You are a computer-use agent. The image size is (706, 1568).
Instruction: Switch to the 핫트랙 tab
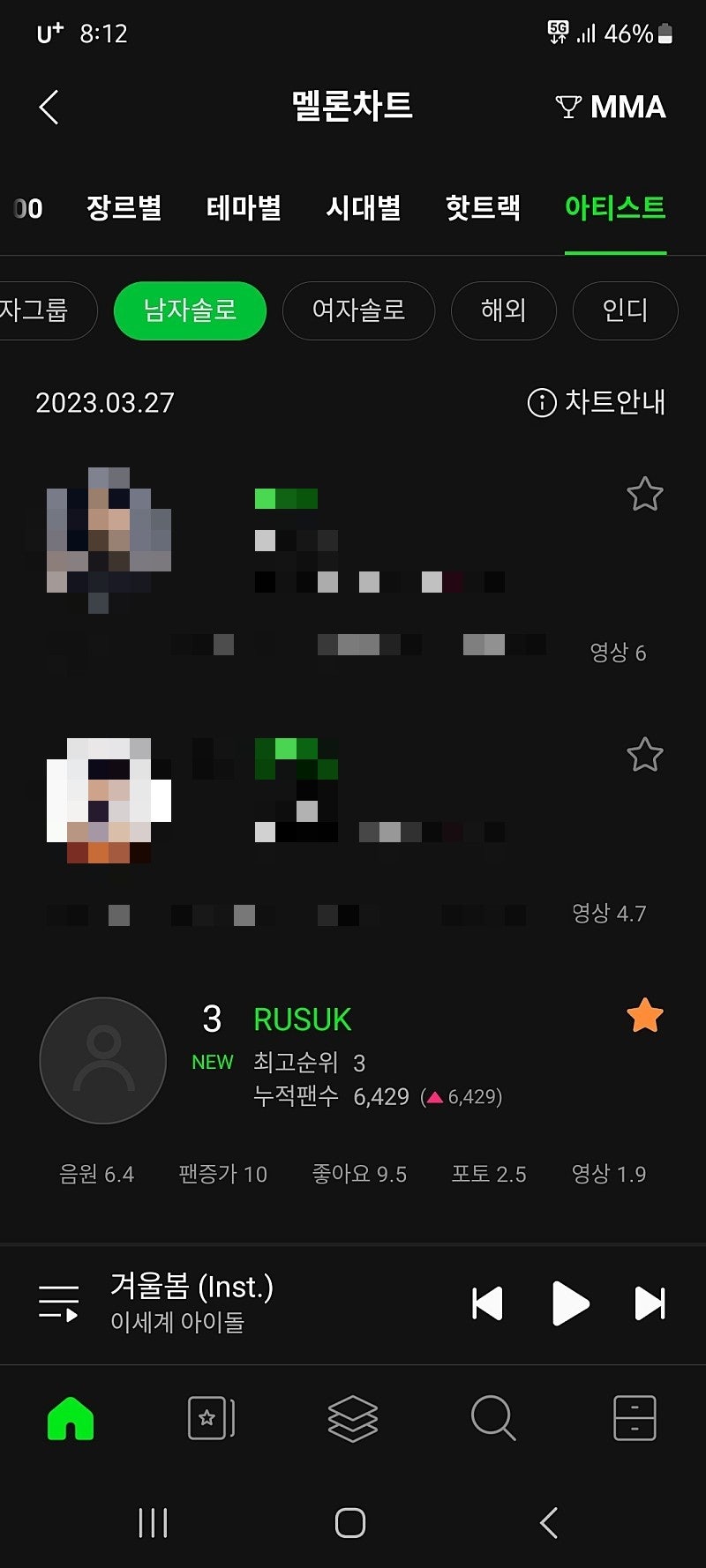[483, 208]
